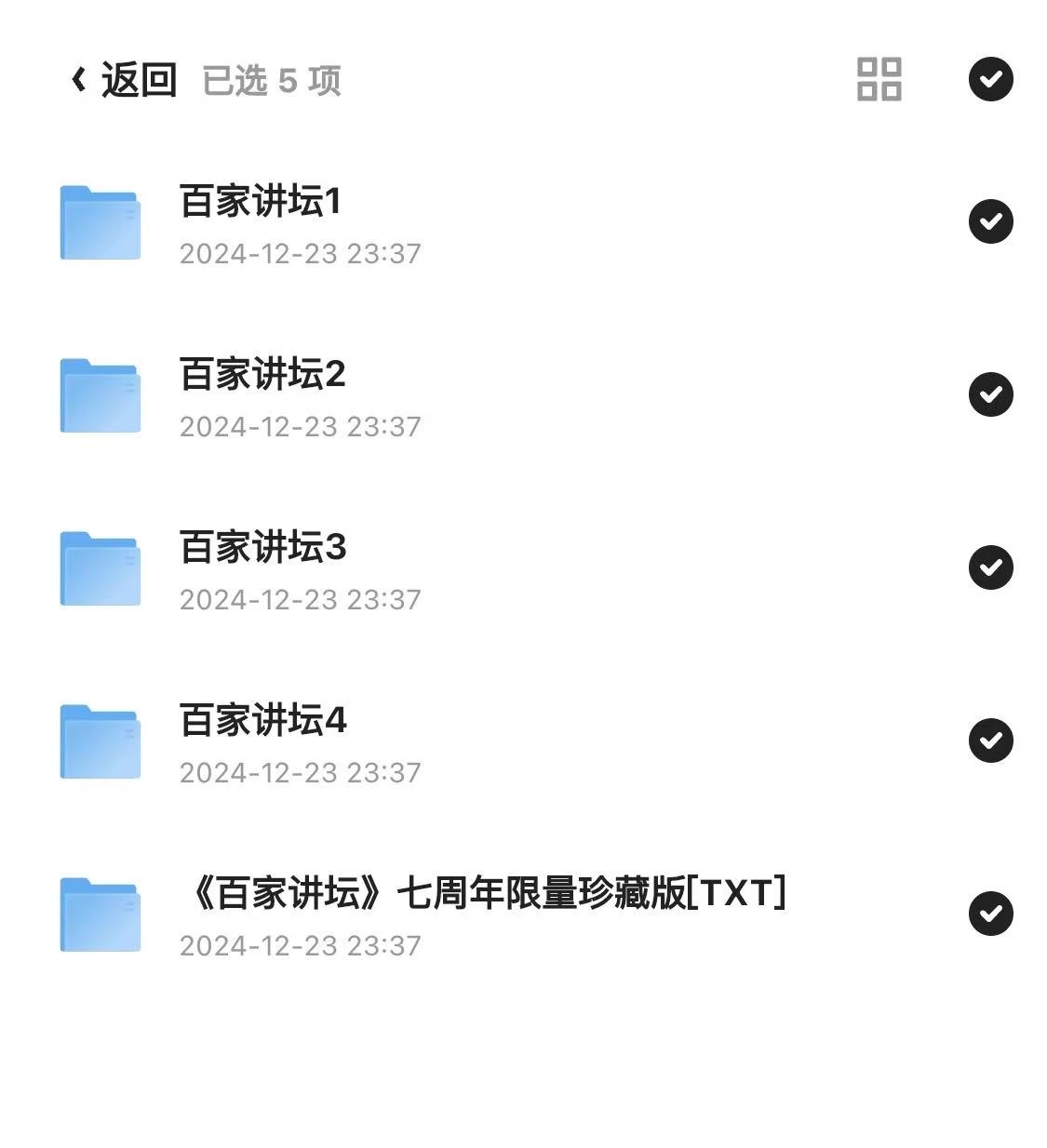Toggle the 百家讲坛2 selection circle
Image resolution: width=1047 pixels, height=1148 pixels.
991,394
